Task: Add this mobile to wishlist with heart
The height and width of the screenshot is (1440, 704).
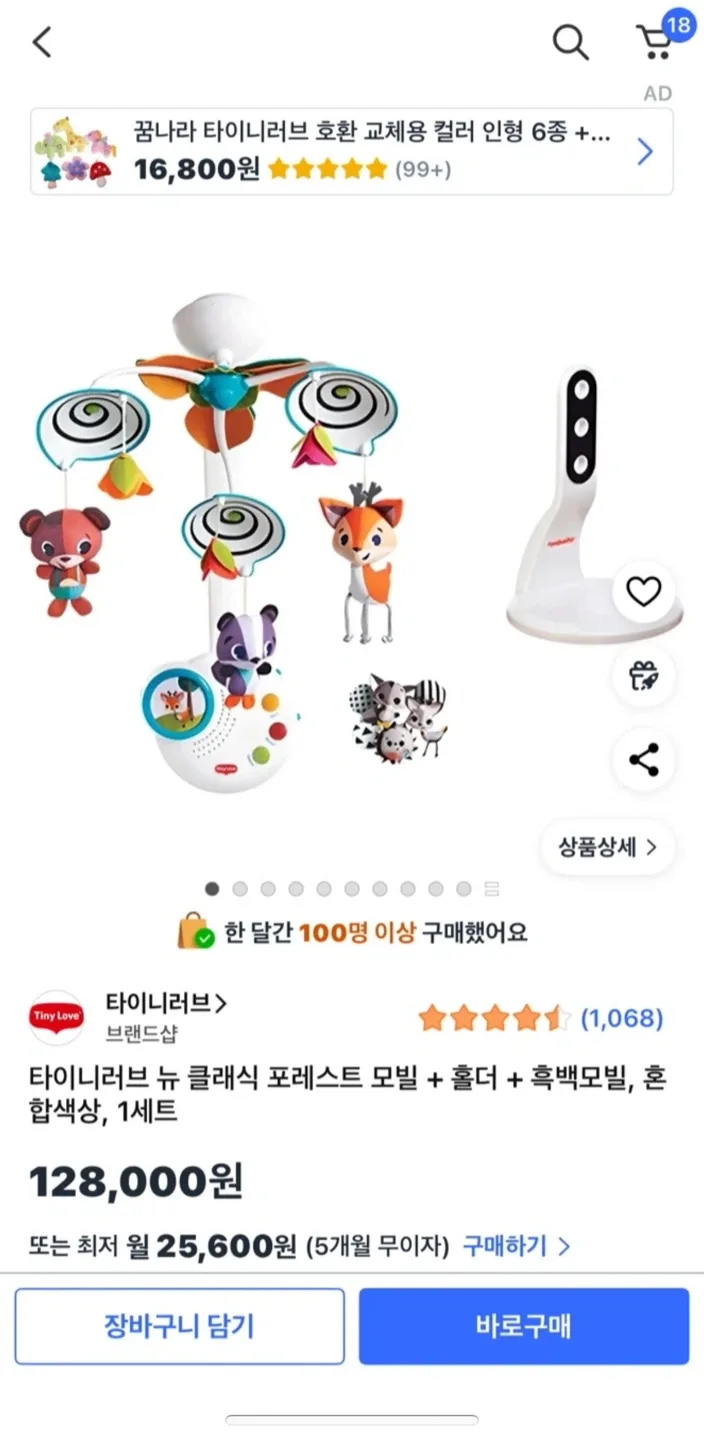Action: click(x=643, y=593)
